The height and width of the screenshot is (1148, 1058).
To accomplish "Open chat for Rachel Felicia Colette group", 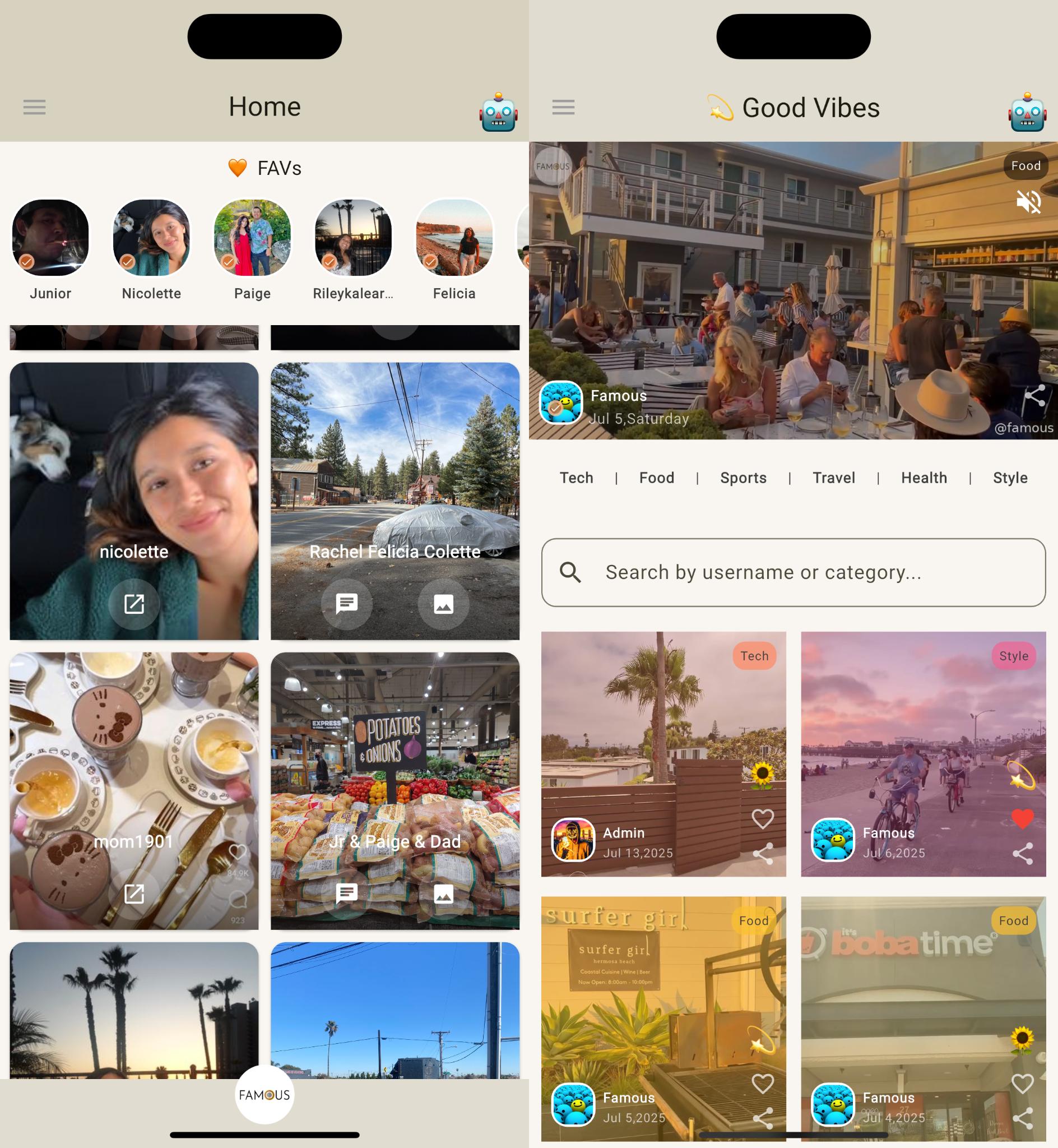I will (346, 604).
